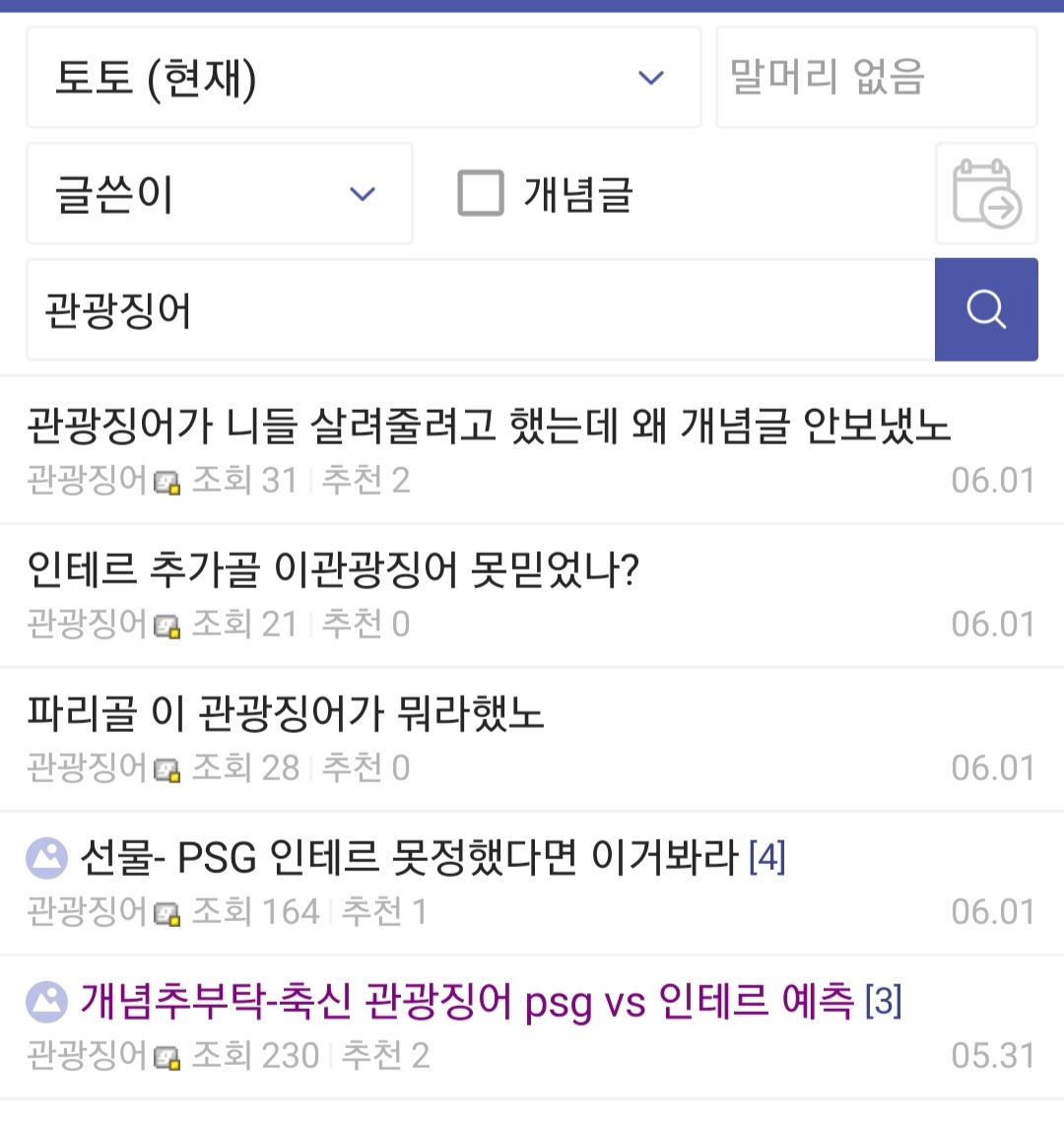Open the calendar date jump icon
The width and height of the screenshot is (1064, 1127).
(985, 194)
